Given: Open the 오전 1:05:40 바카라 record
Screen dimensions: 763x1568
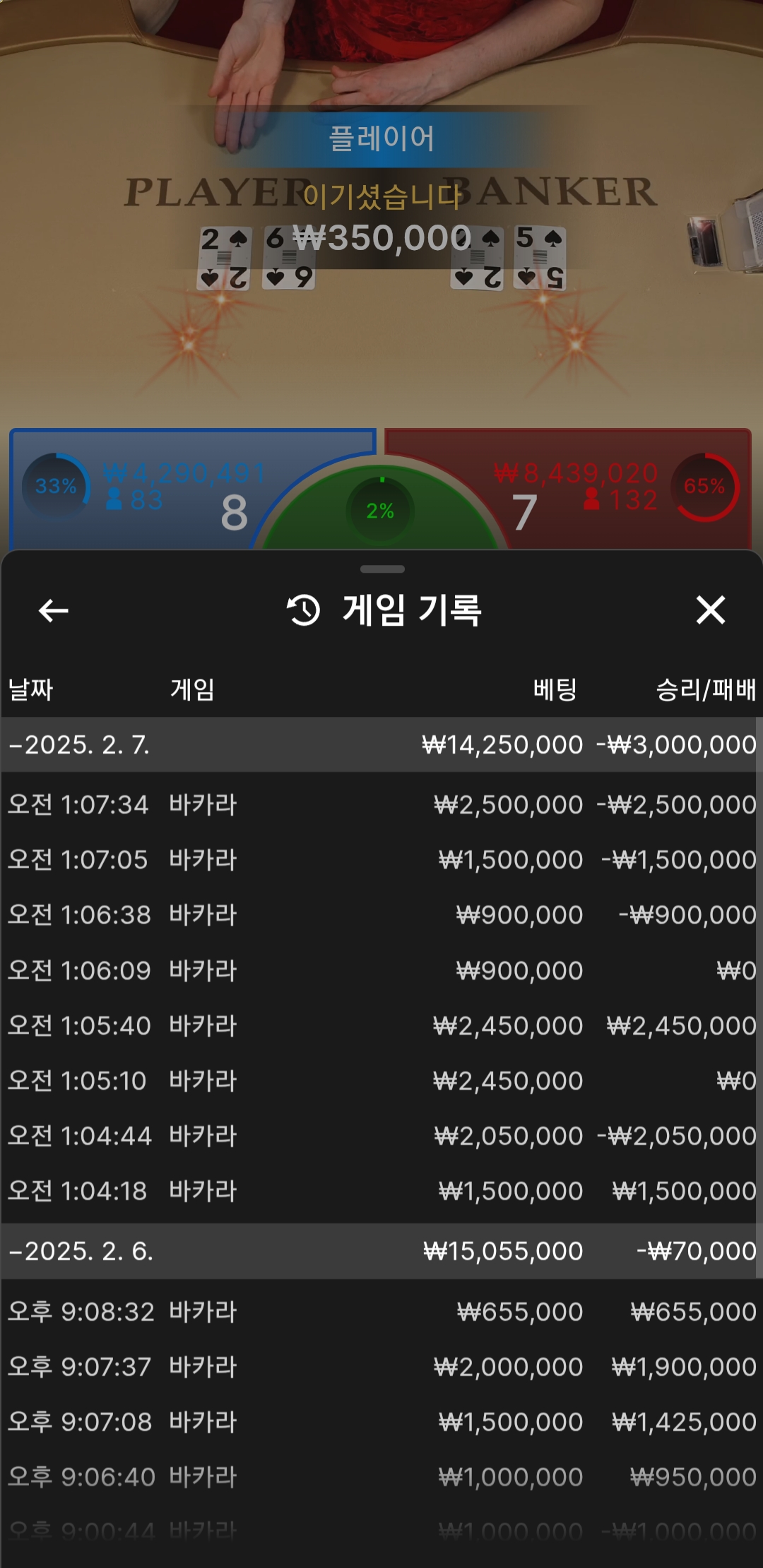Looking at the screenshot, I should 381,1026.
